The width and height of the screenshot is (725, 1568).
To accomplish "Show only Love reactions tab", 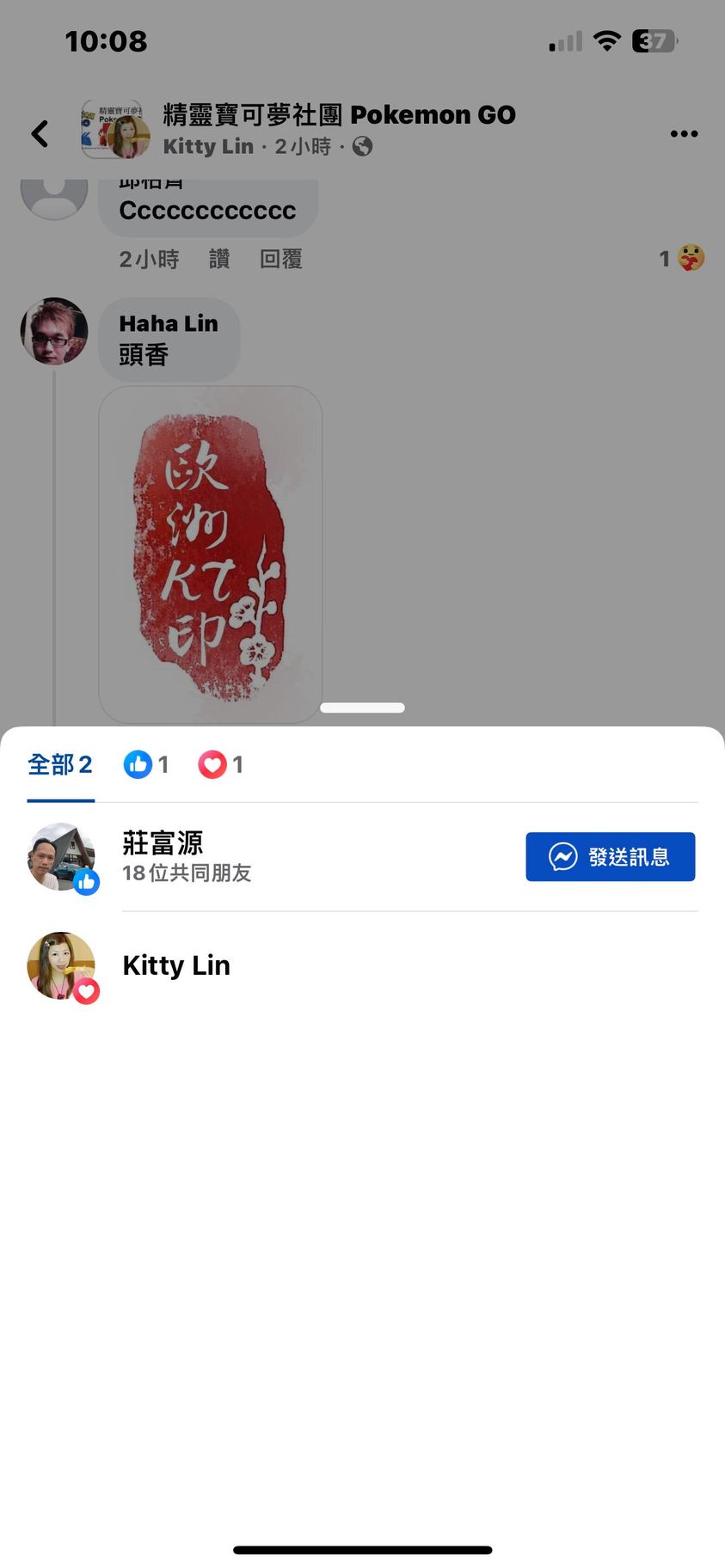I will 221,764.
